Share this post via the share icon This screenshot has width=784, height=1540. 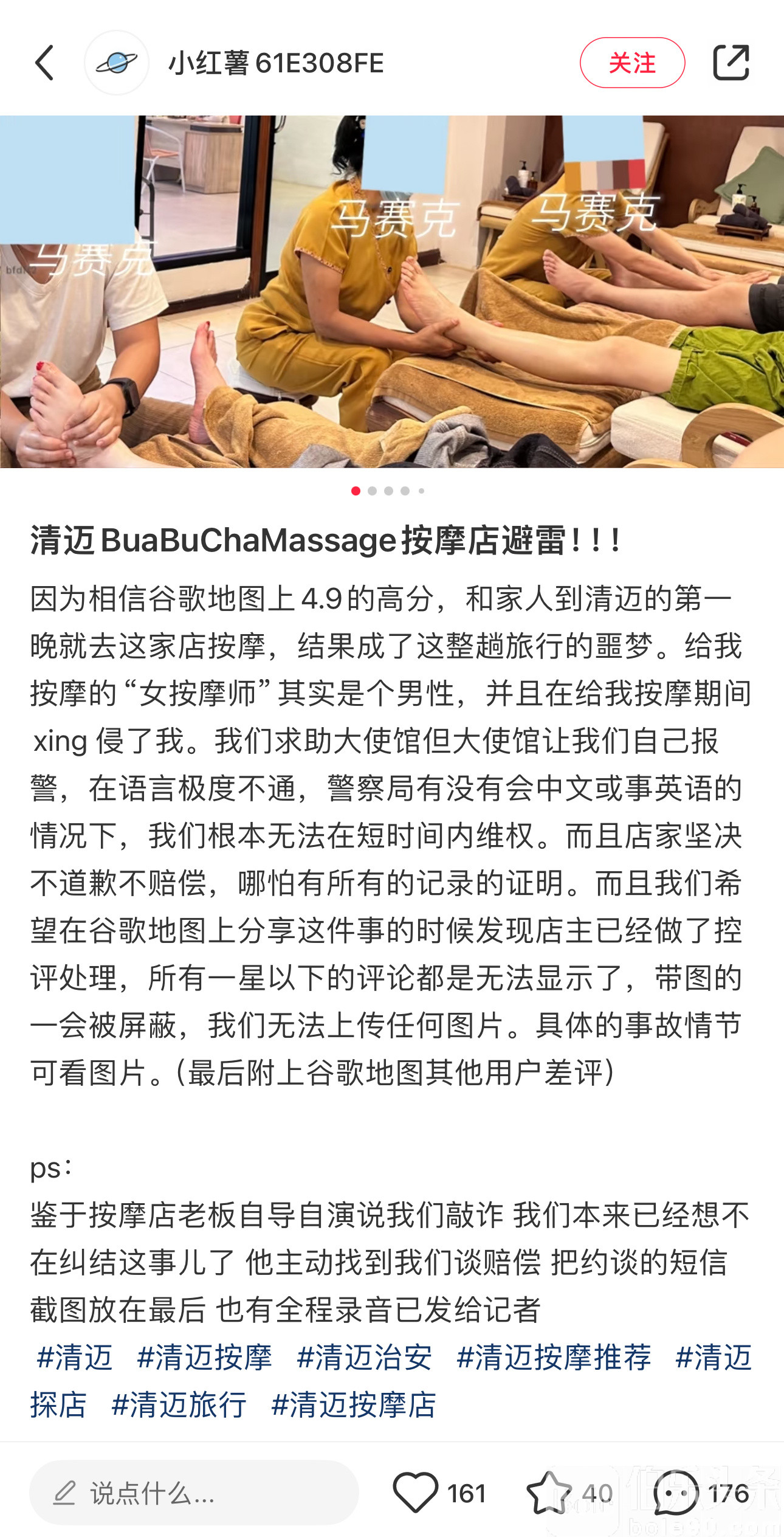click(731, 63)
